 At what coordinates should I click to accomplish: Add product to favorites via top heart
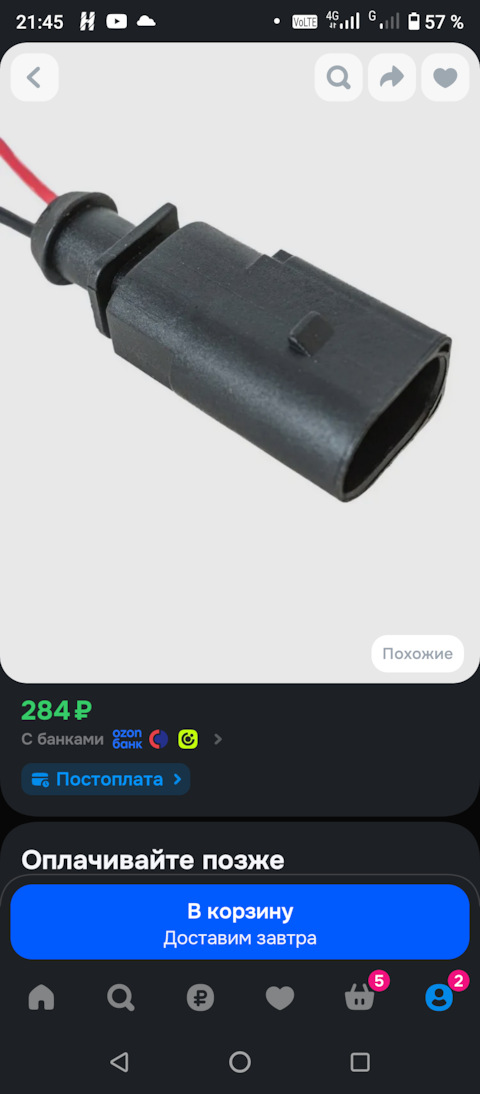pos(445,77)
